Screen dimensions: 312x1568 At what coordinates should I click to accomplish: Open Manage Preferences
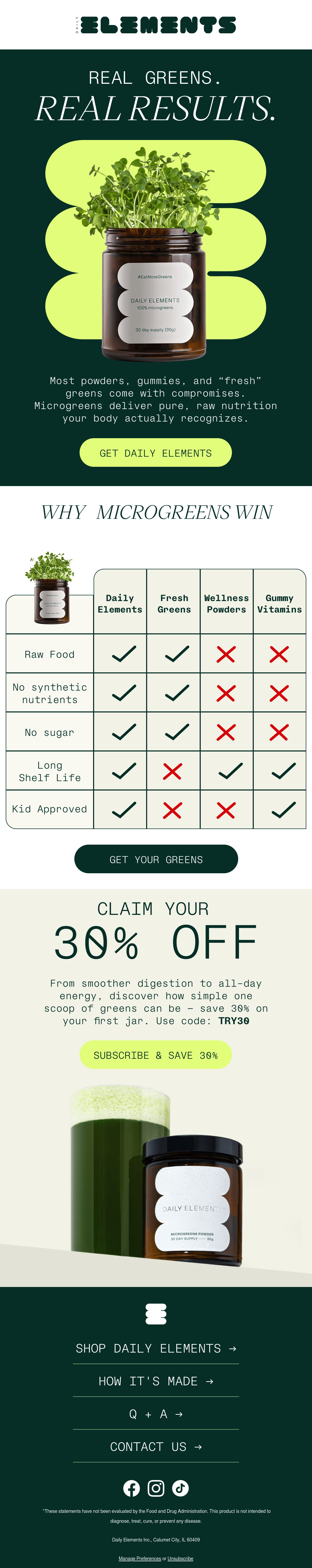pyautogui.click(x=140, y=1558)
